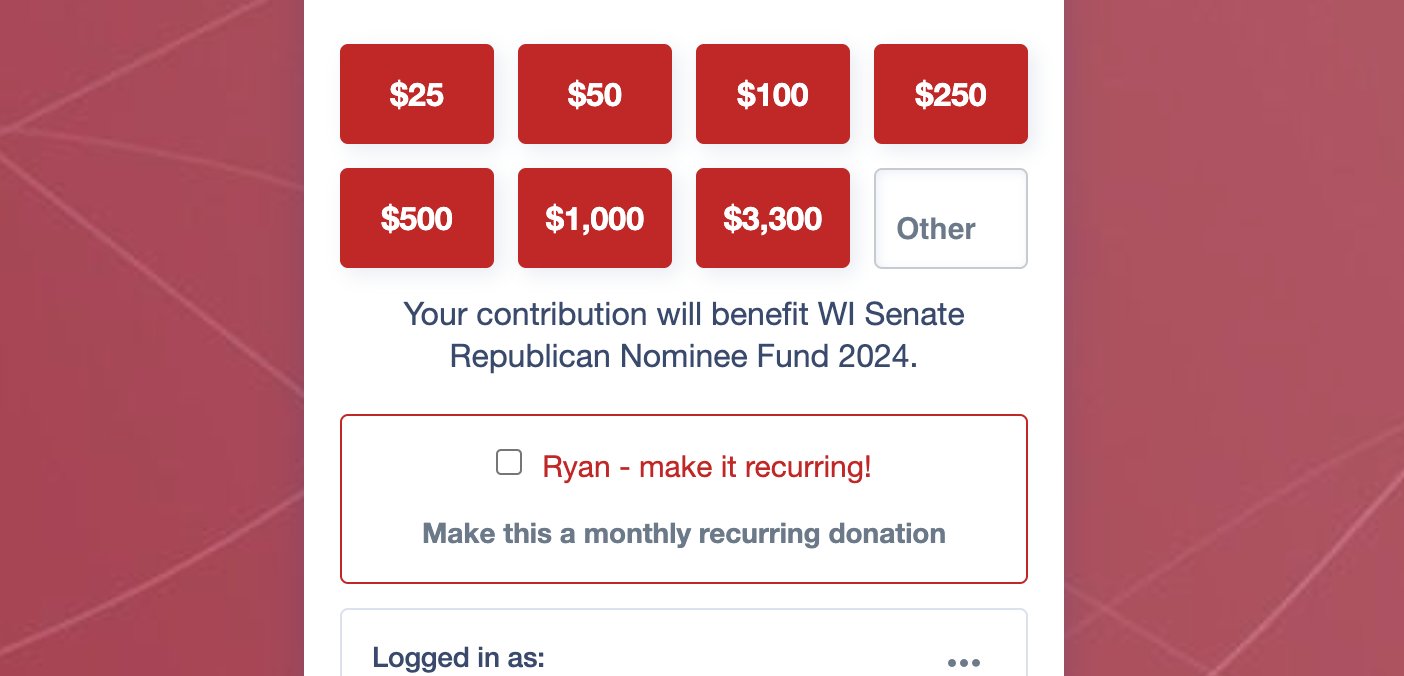Image resolution: width=1404 pixels, height=676 pixels.
Task: Pick the $100 donation option
Action: pos(773,94)
